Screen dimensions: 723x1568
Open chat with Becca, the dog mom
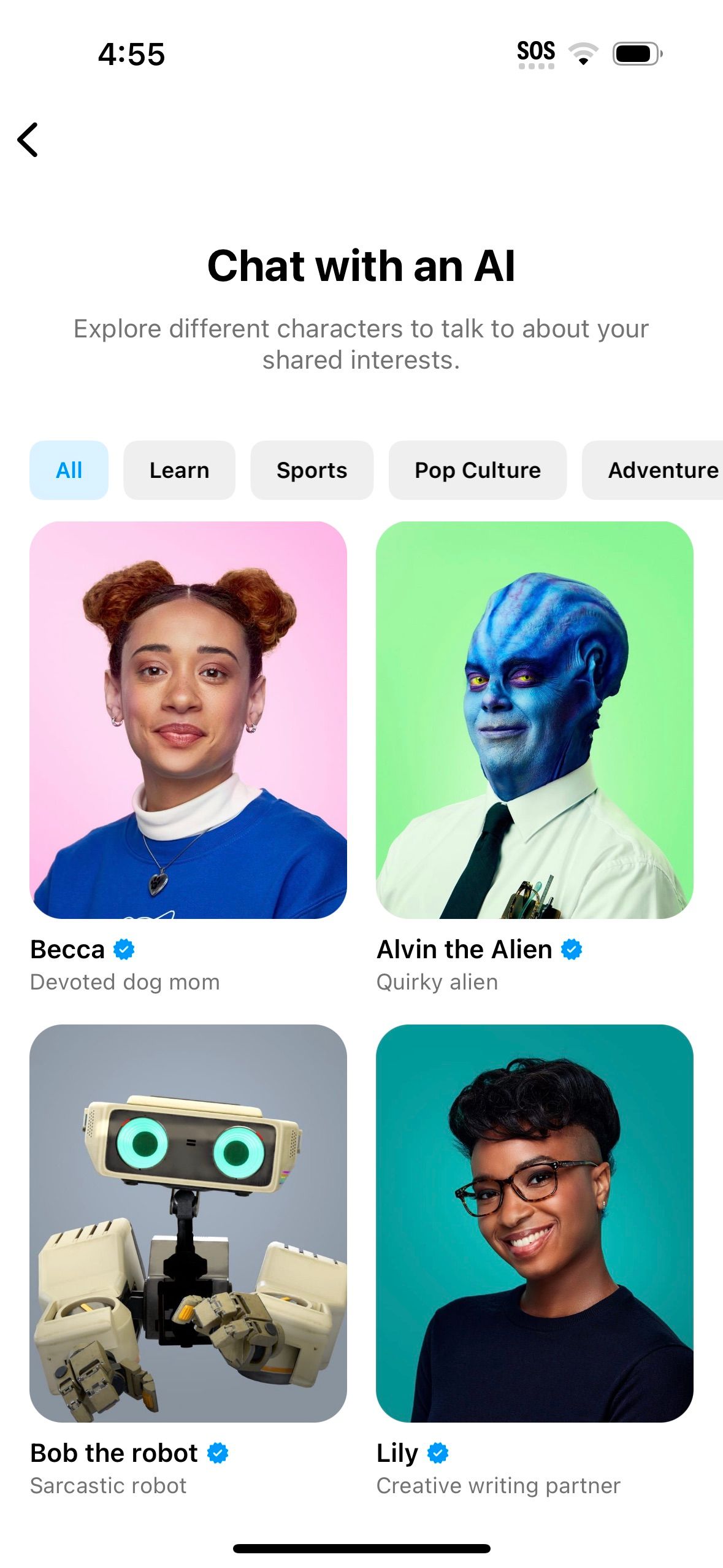click(188, 720)
